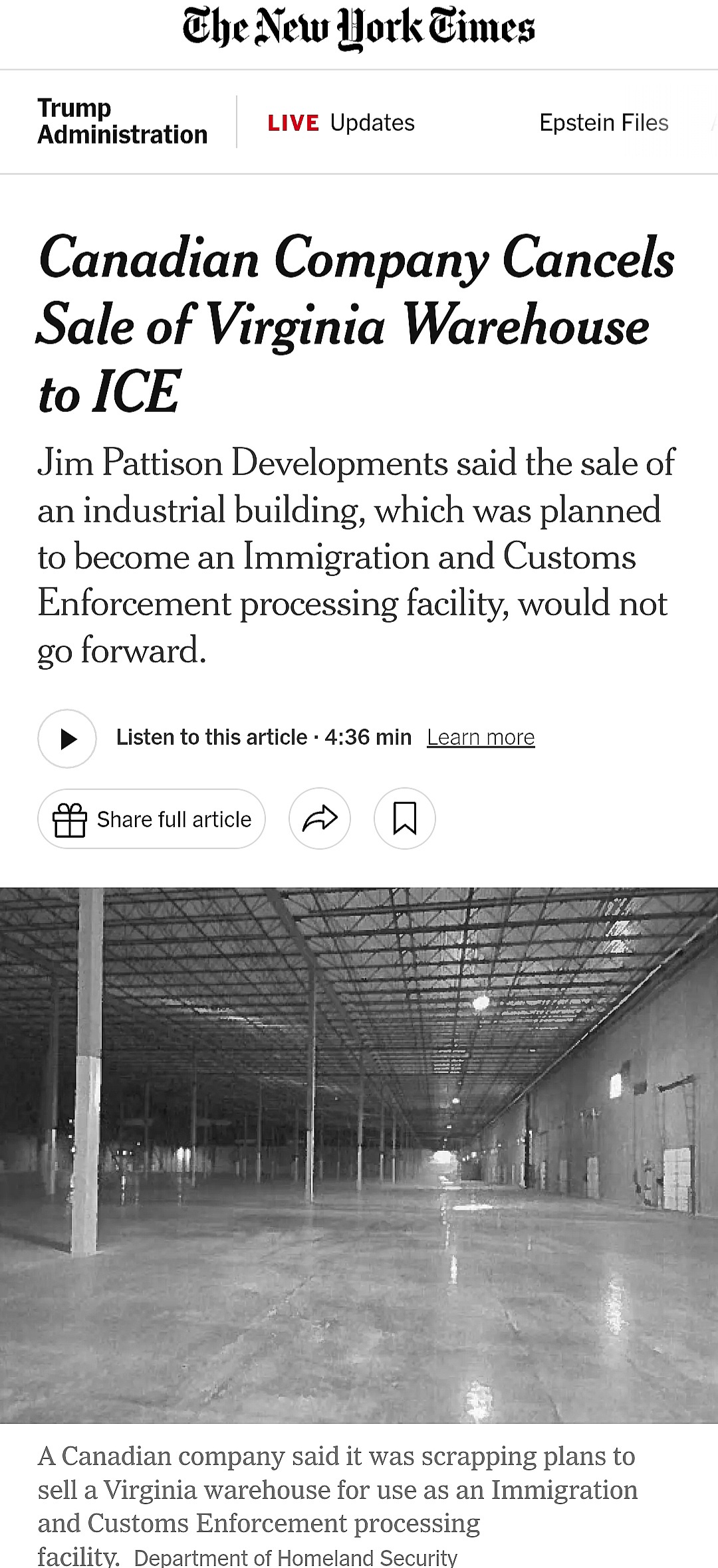Open the Trump Administration section
The height and width of the screenshot is (1568, 718).
click(x=122, y=122)
